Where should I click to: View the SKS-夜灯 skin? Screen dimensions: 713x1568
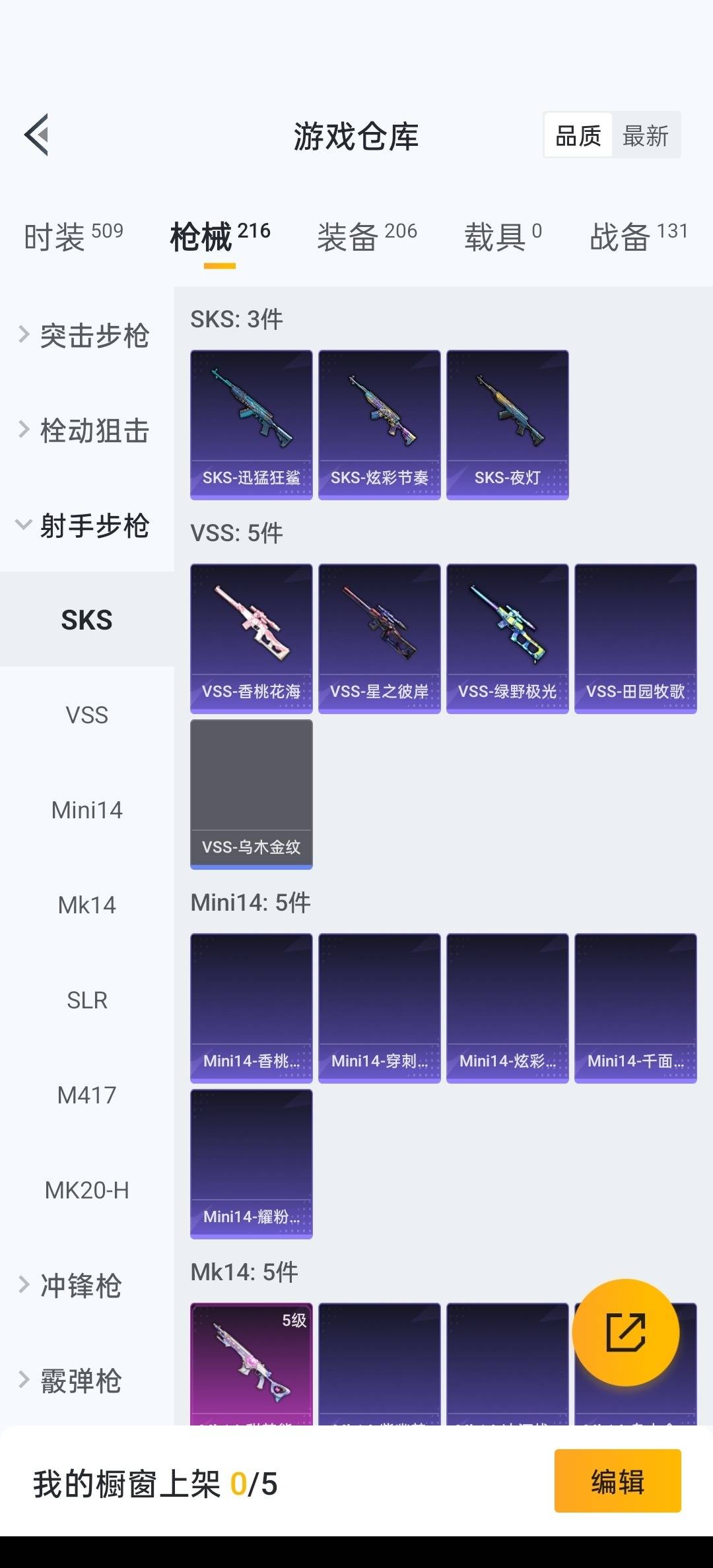pyautogui.click(x=507, y=424)
